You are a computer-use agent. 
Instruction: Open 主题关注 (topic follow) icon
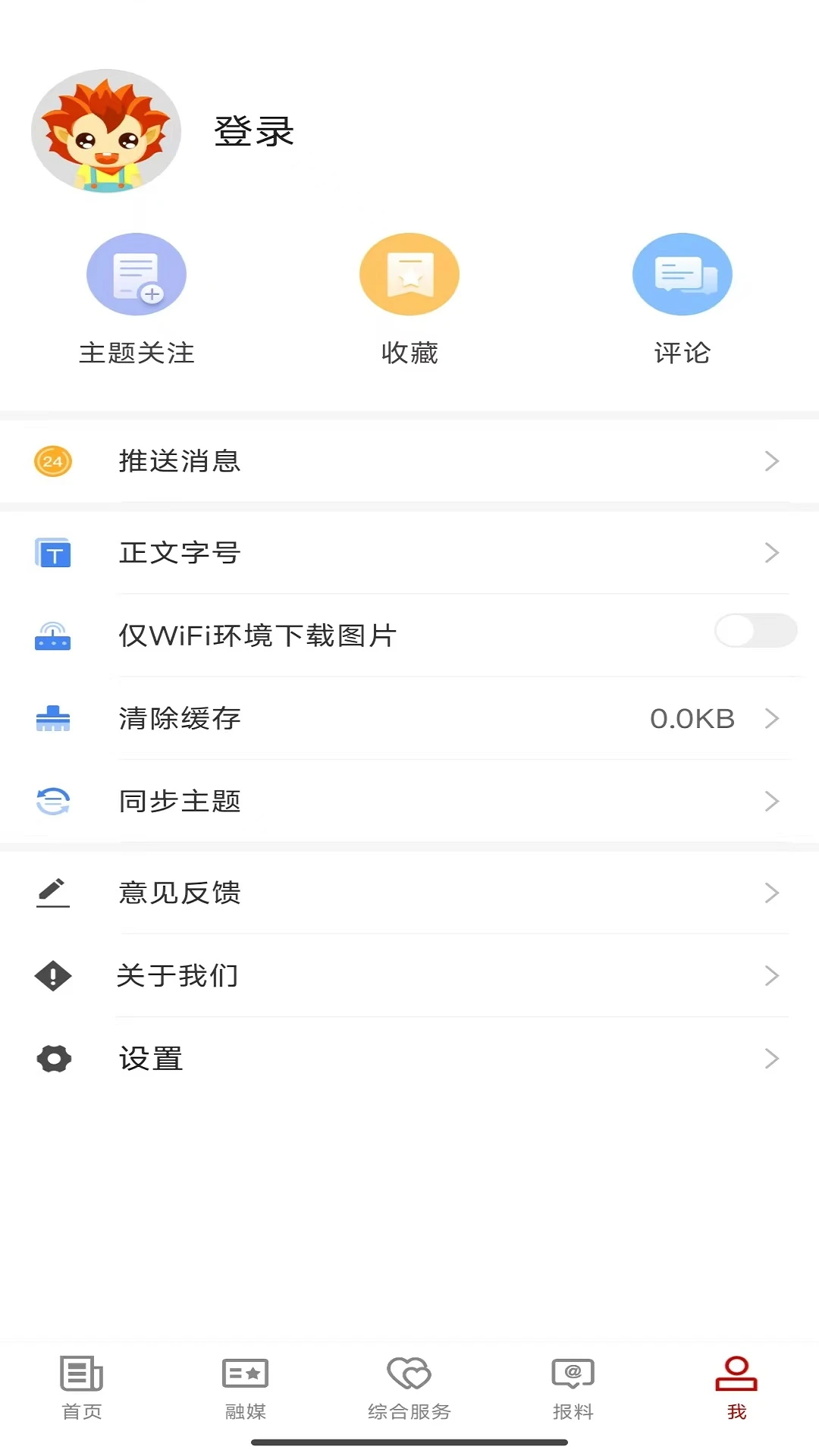pos(136,275)
